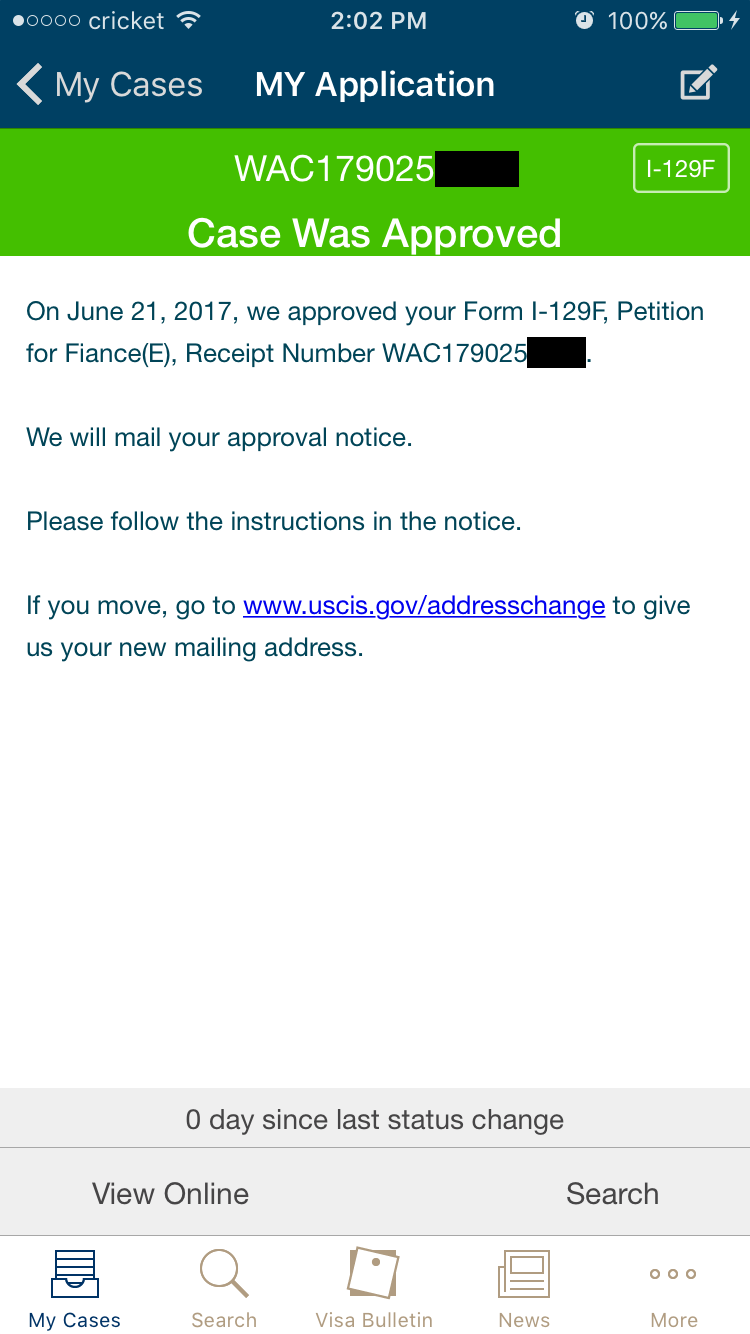
Task: Tap the View Online button
Action: point(171,1193)
